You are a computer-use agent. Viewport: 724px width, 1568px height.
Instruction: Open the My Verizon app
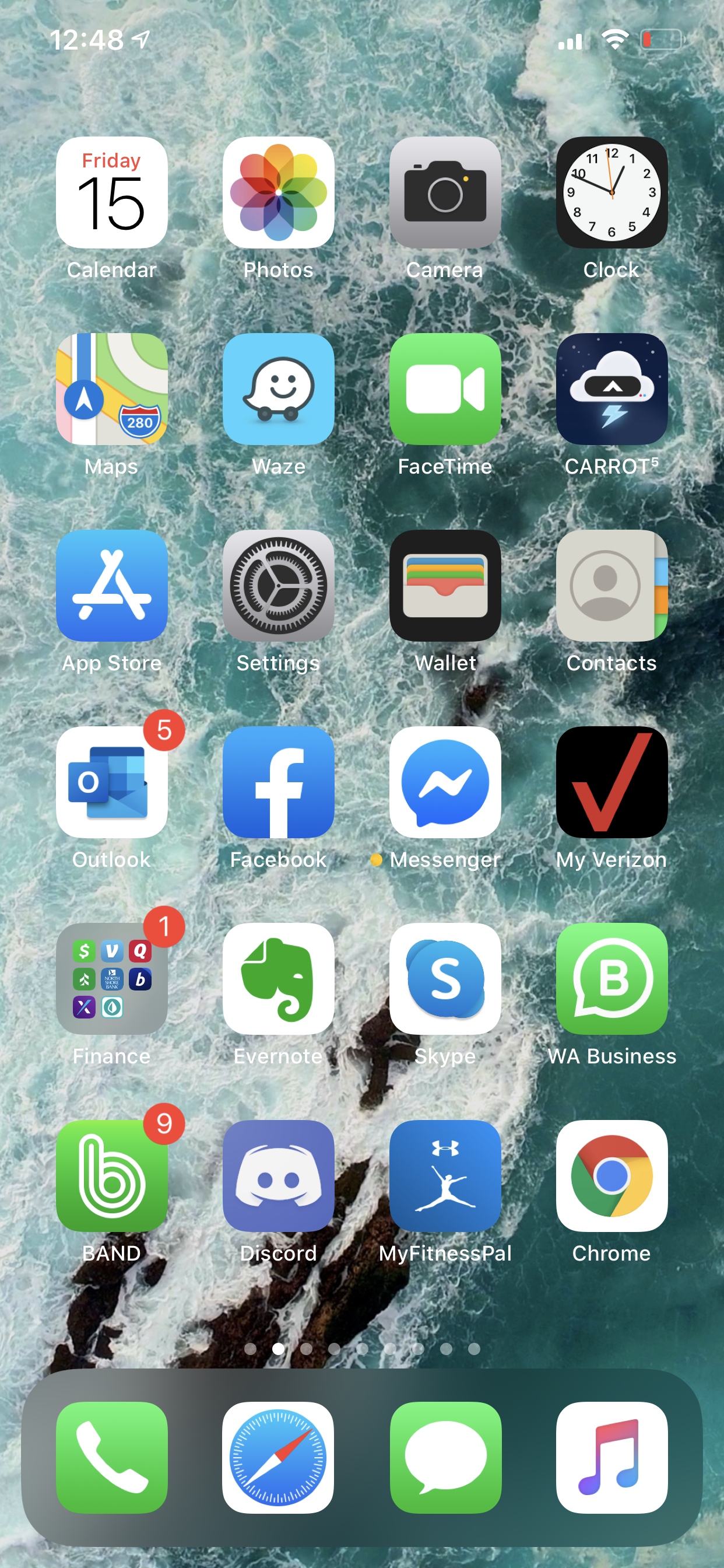pyautogui.click(x=611, y=782)
